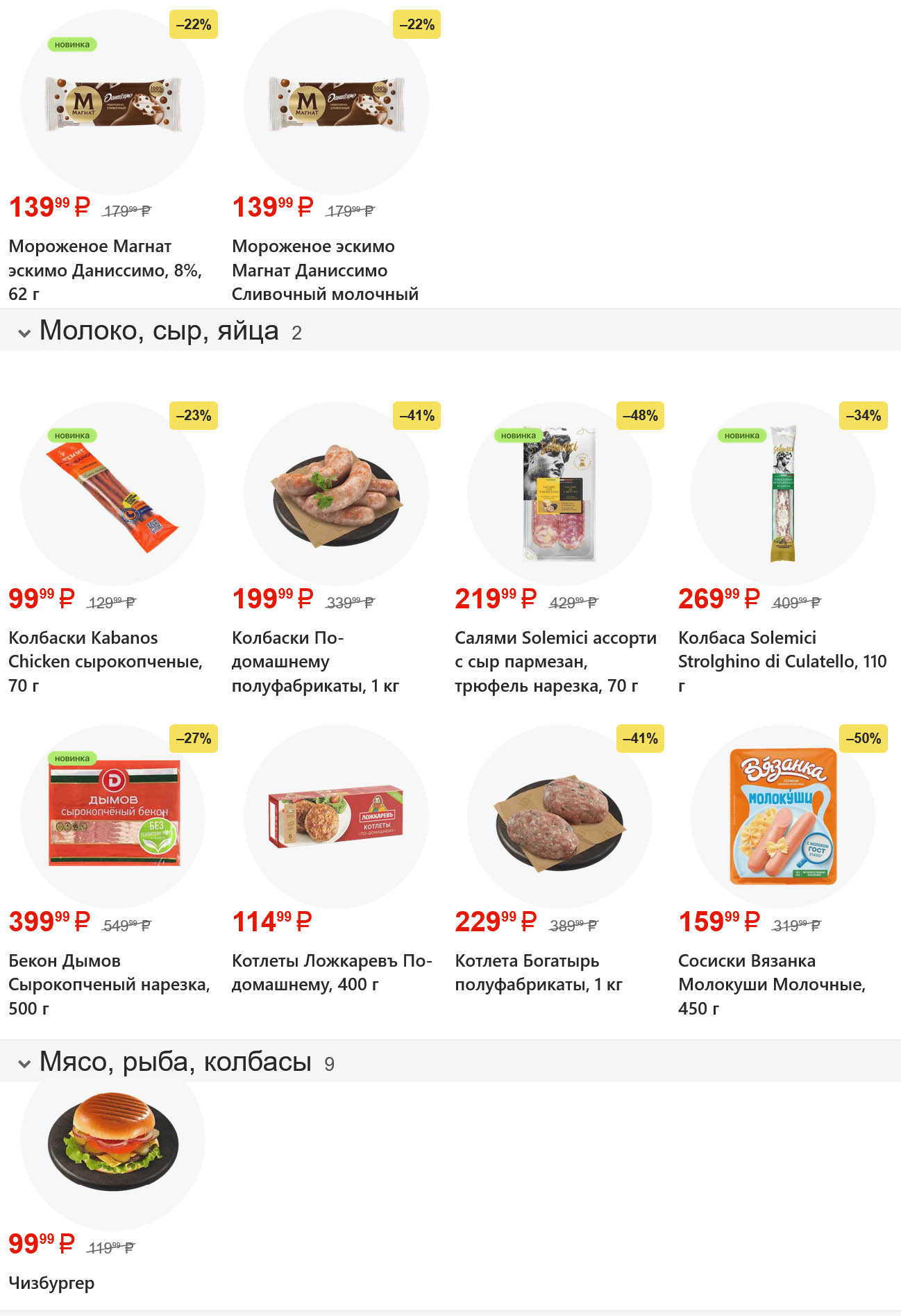Open Мороженое эскимо Магнат Даниссимо Сливочный молочный
This screenshot has height=1316, width=901.
point(336,104)
